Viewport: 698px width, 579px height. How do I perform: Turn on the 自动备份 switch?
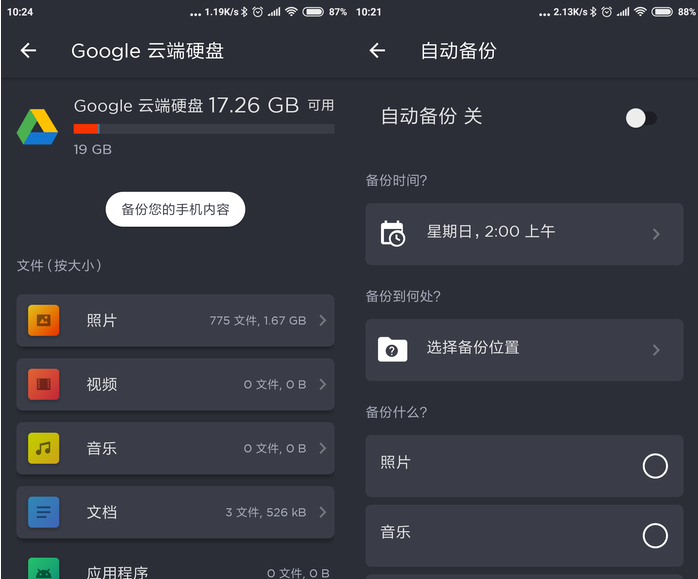tap(640, 118)
